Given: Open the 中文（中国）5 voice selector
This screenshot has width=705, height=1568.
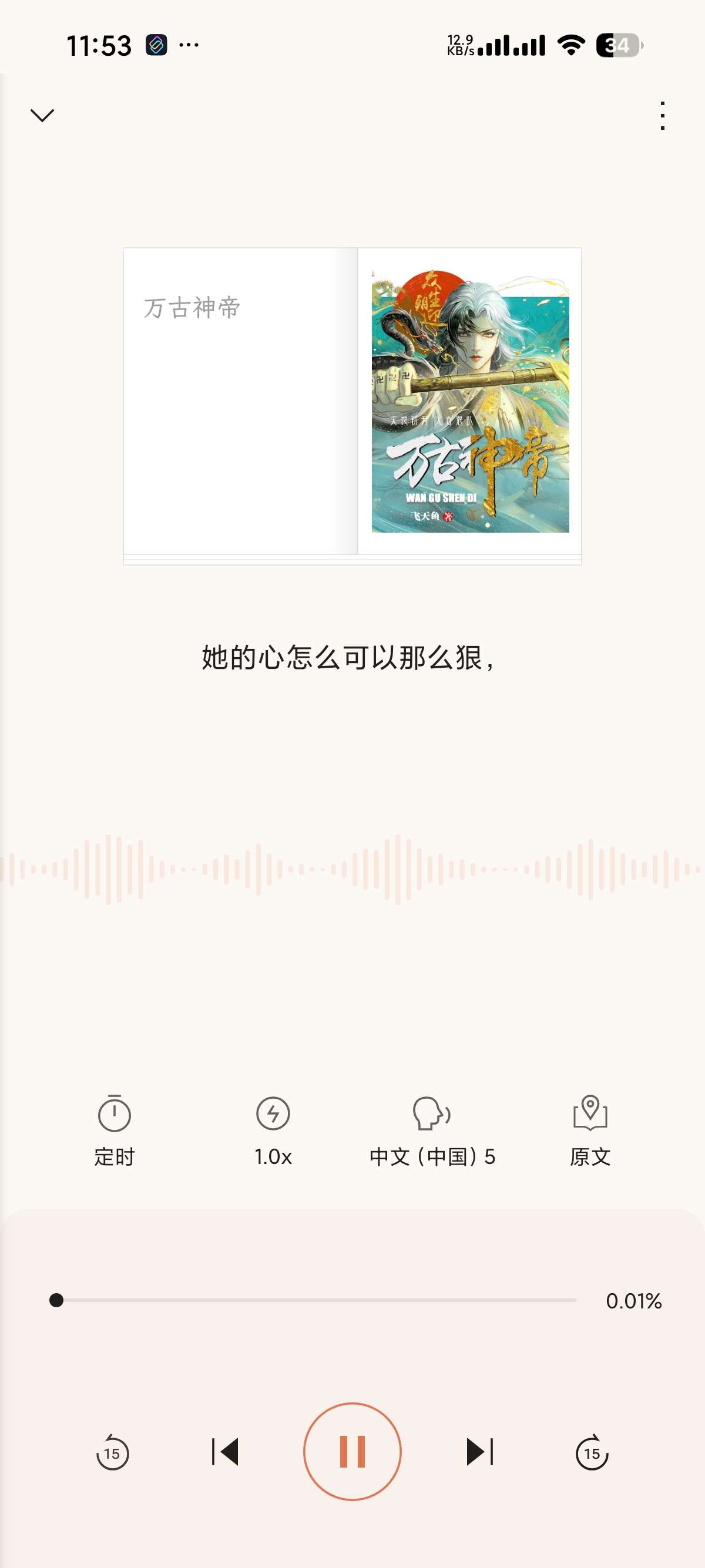Looking at the screenshot, I should (432, 1133).
